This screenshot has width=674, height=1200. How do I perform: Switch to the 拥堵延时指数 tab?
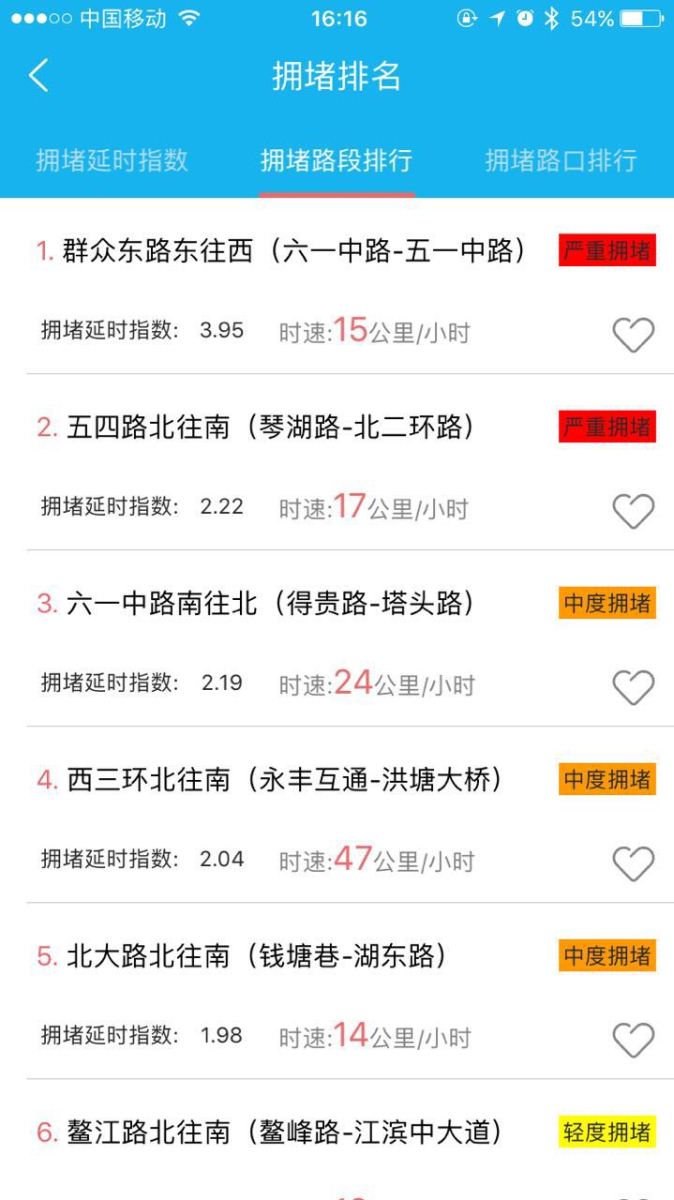(112, 160)
